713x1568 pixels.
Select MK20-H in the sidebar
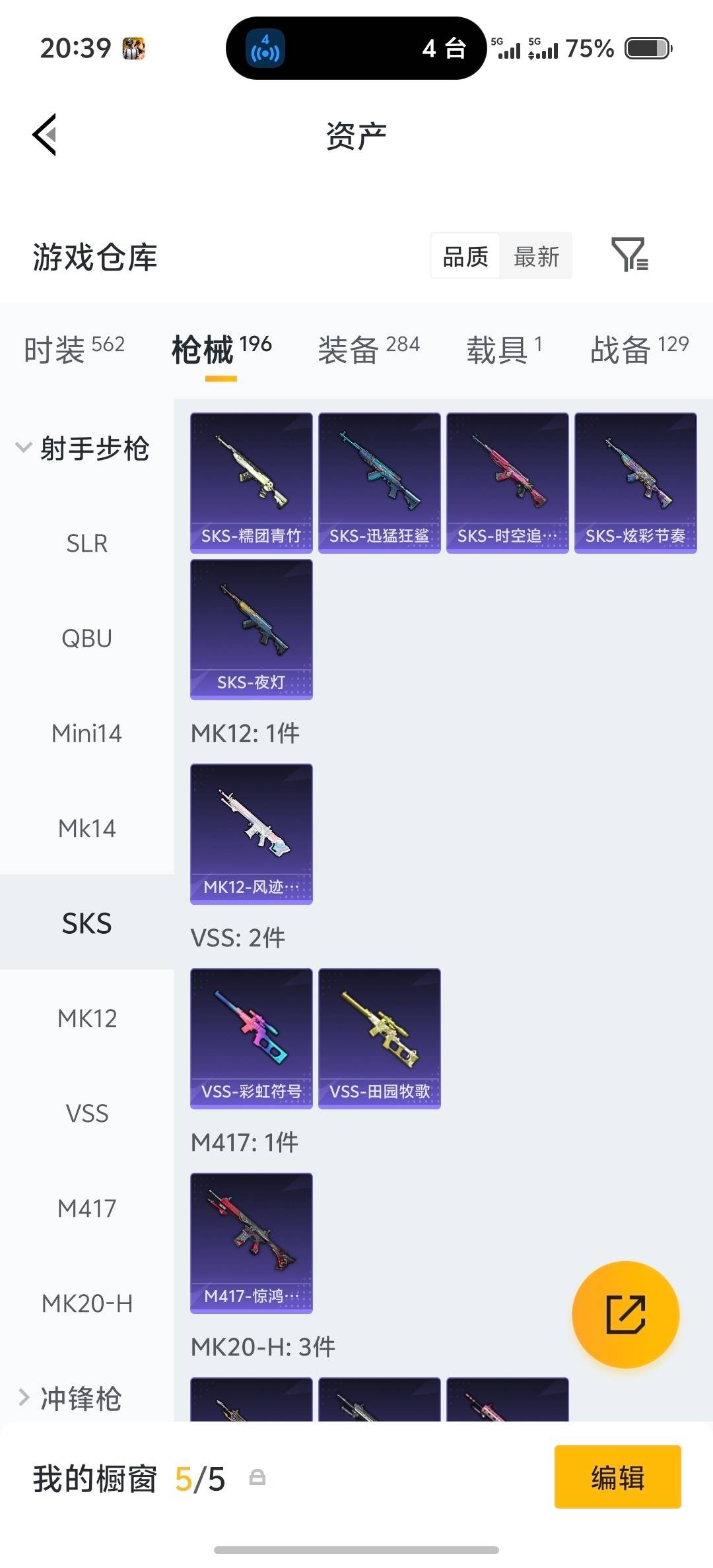click(x=86, y=1303)
